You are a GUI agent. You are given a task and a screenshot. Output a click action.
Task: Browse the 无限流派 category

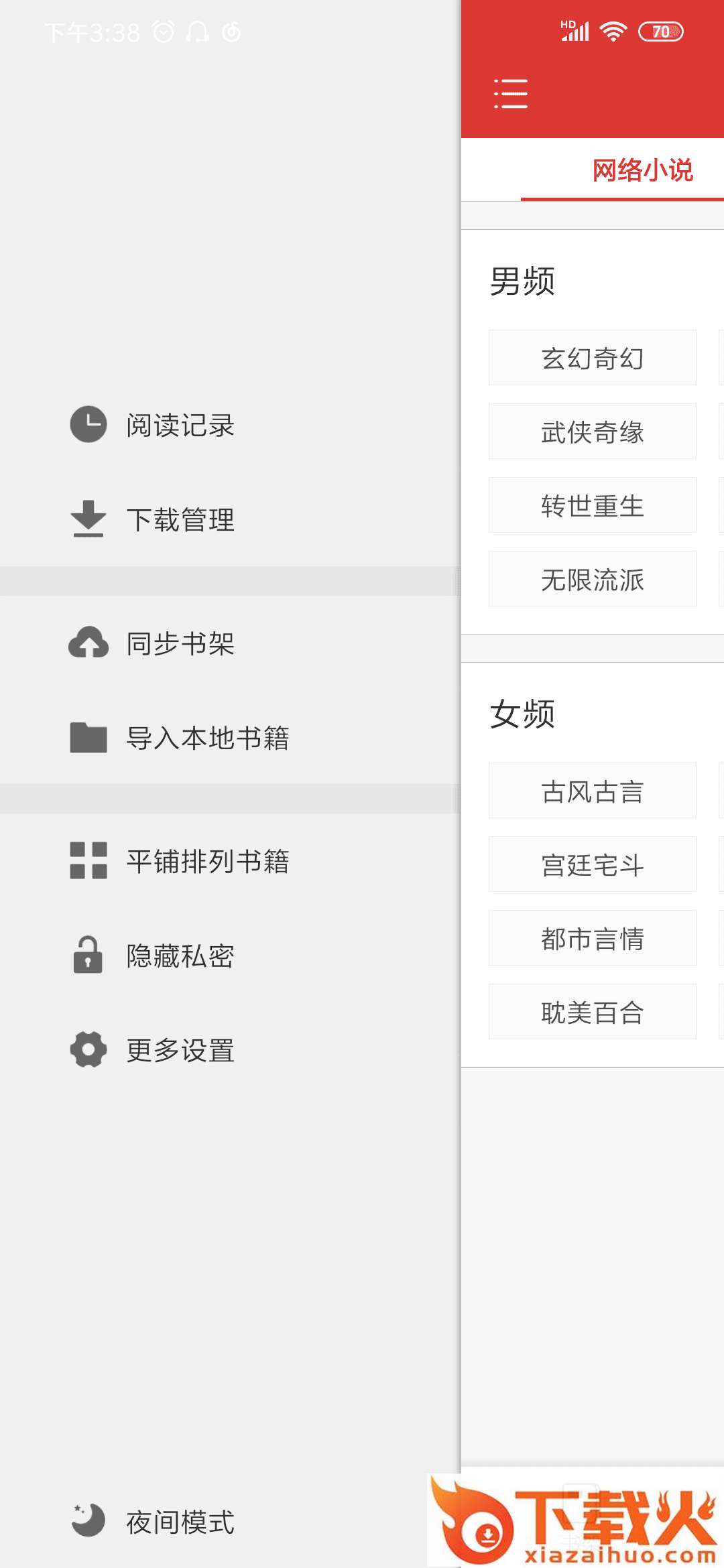(592, 579)
